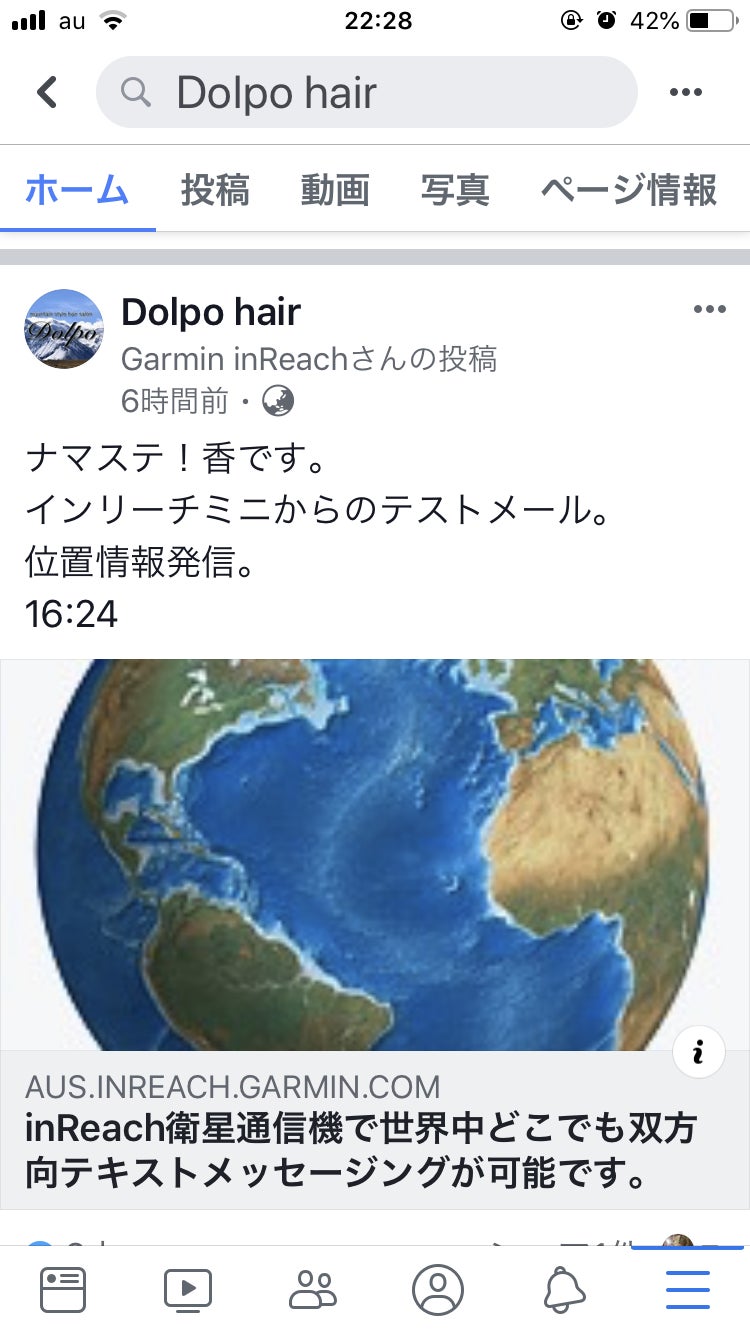
Task: Tap the Dolpo hair search field
Action: pyautogui.click(x=366, y=93)
